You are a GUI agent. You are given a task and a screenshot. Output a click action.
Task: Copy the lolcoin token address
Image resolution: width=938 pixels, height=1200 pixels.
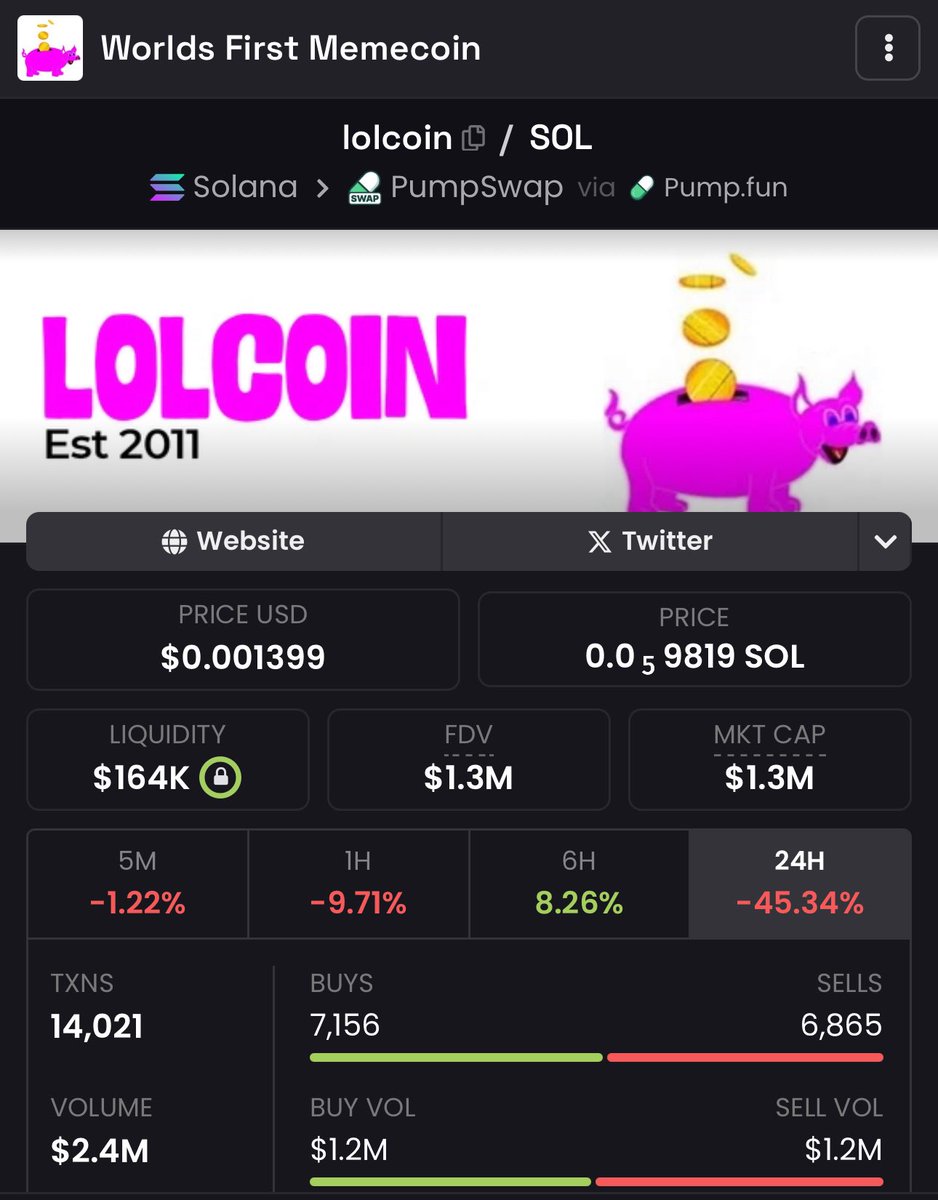pyautogui.click(x=473, y=138)
